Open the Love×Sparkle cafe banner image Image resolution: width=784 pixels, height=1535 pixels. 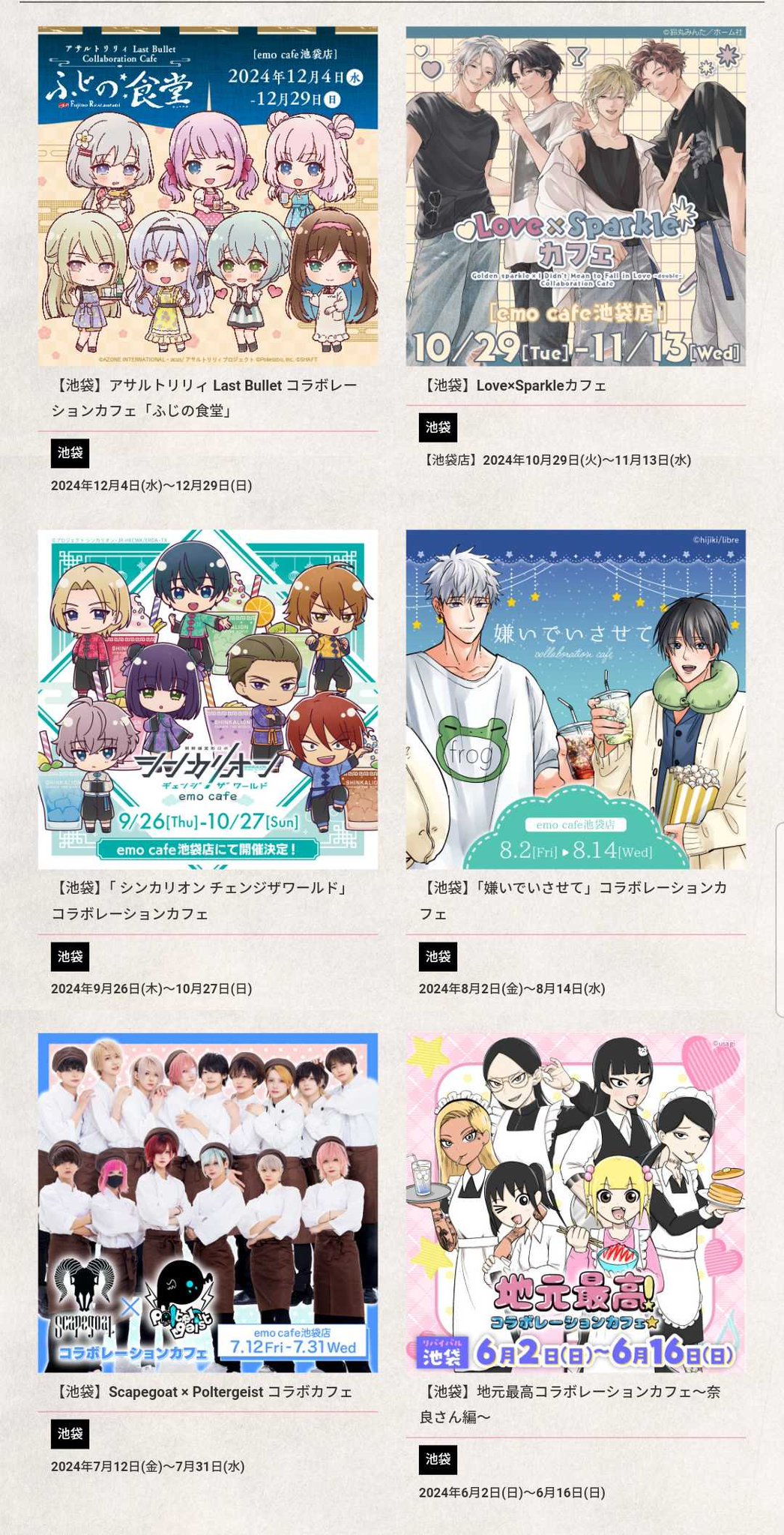click(576, 196)
